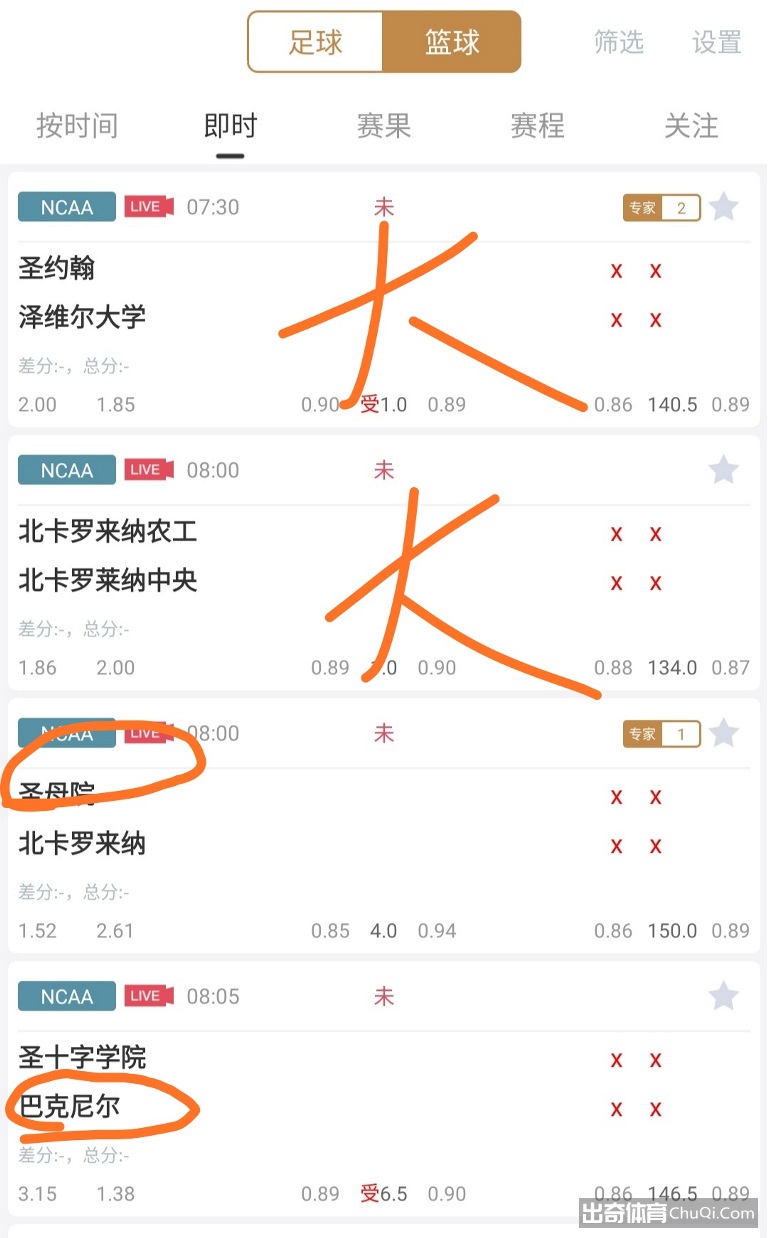Screen dimensions: 768x1238
Task: Switch to the 按时间 tab
Action: click(77, 126)
